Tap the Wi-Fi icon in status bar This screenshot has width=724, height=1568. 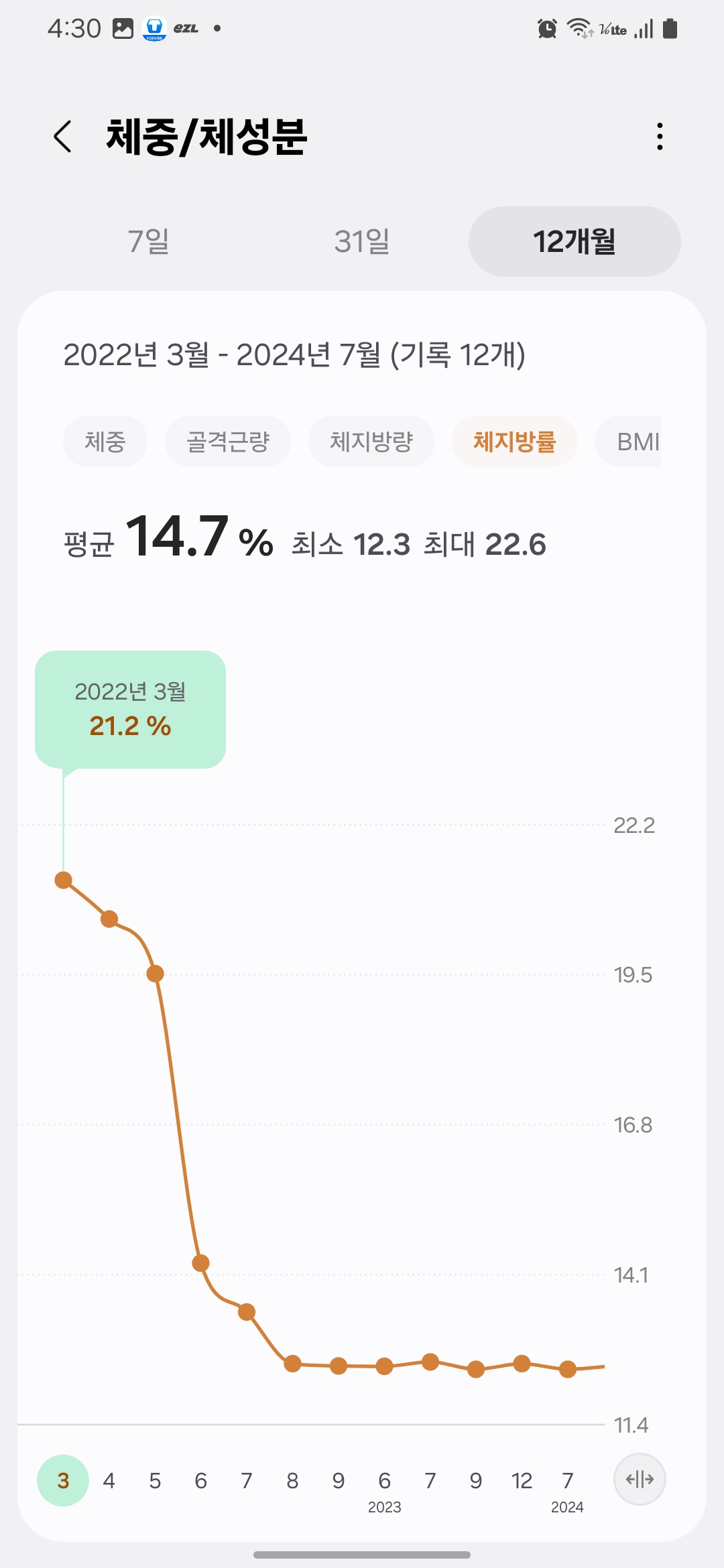point(578,28)
